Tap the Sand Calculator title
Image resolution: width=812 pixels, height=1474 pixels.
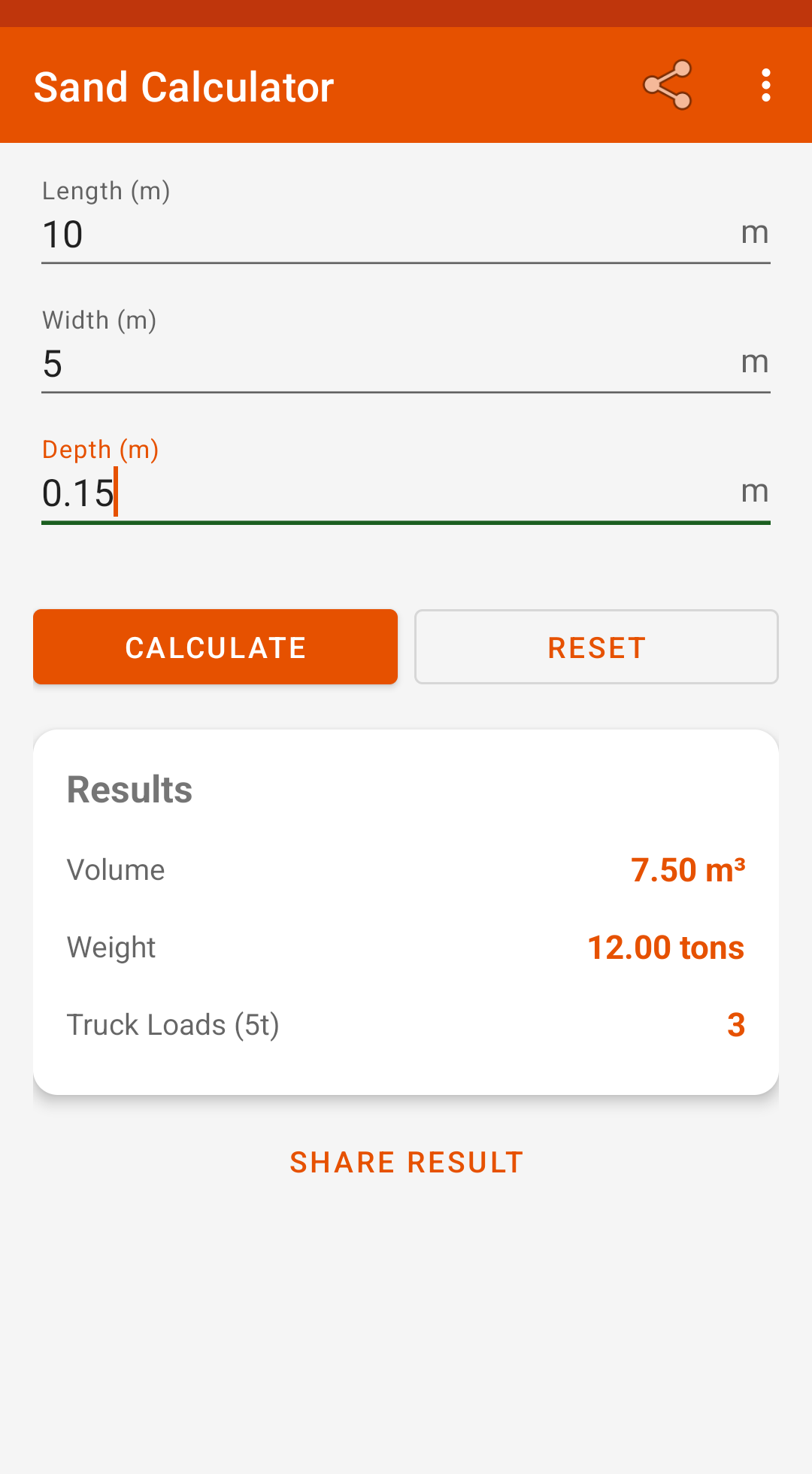click(x=183, y=85)
